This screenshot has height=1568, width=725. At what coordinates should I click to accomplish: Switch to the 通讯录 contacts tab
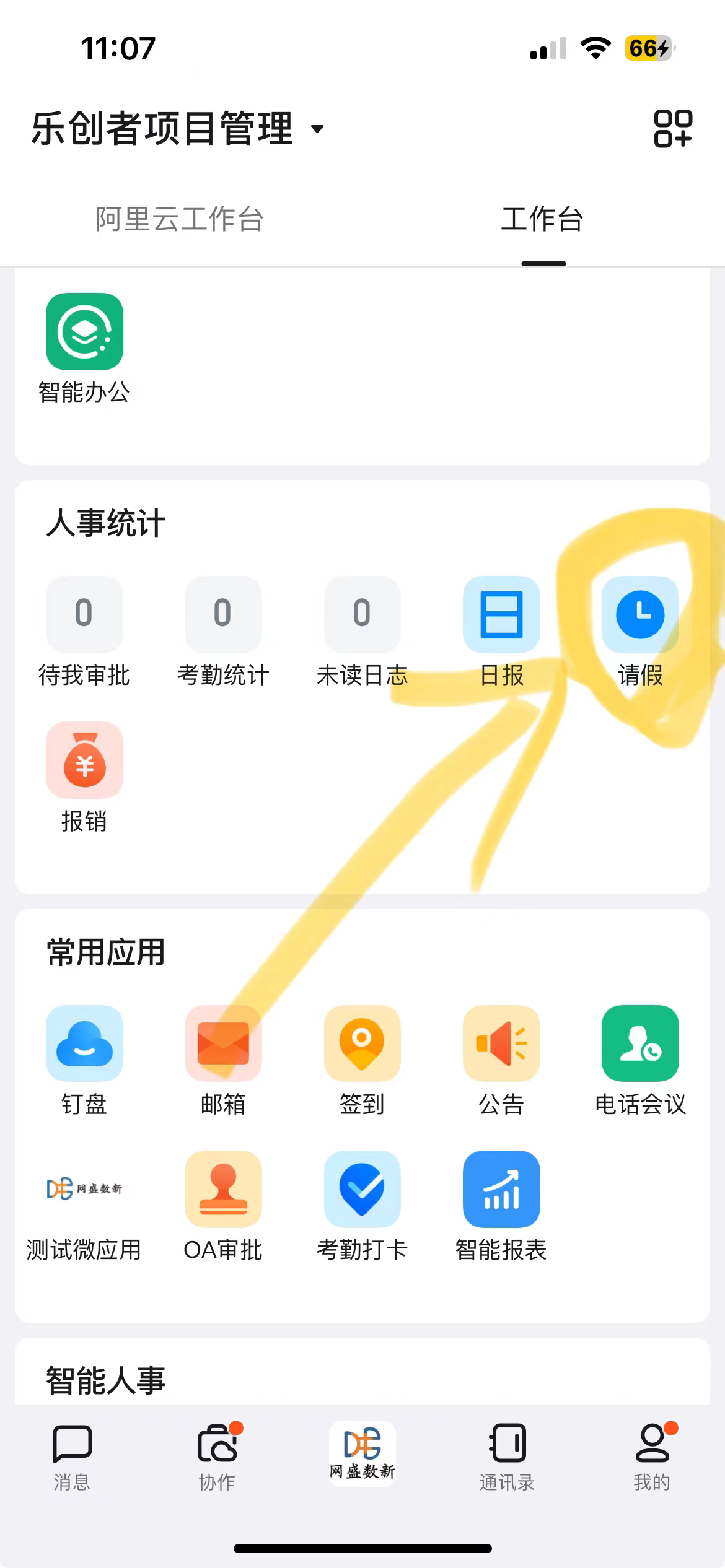coord(507,1454)
